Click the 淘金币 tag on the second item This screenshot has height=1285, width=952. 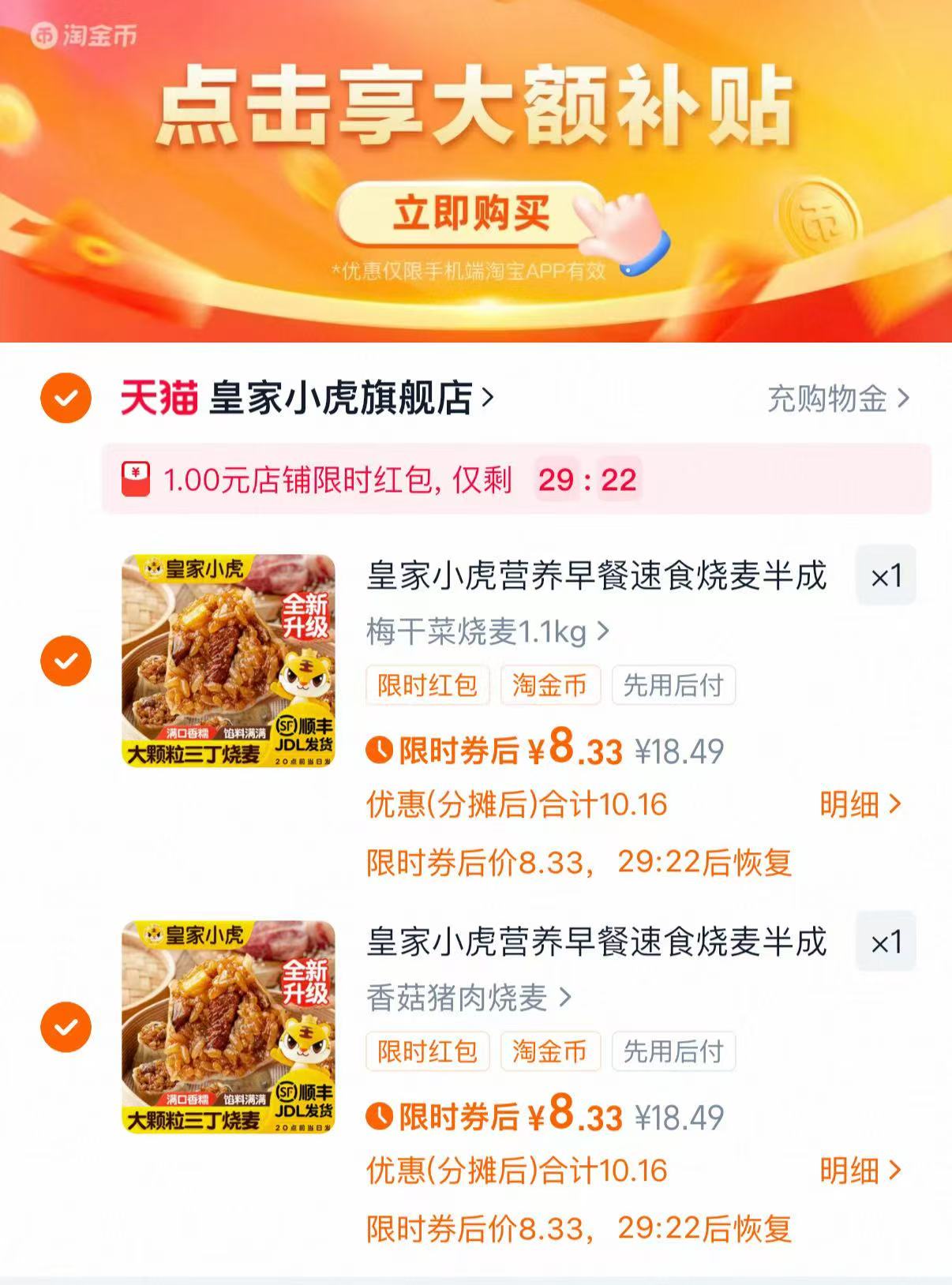click(x=550, y=1052)
